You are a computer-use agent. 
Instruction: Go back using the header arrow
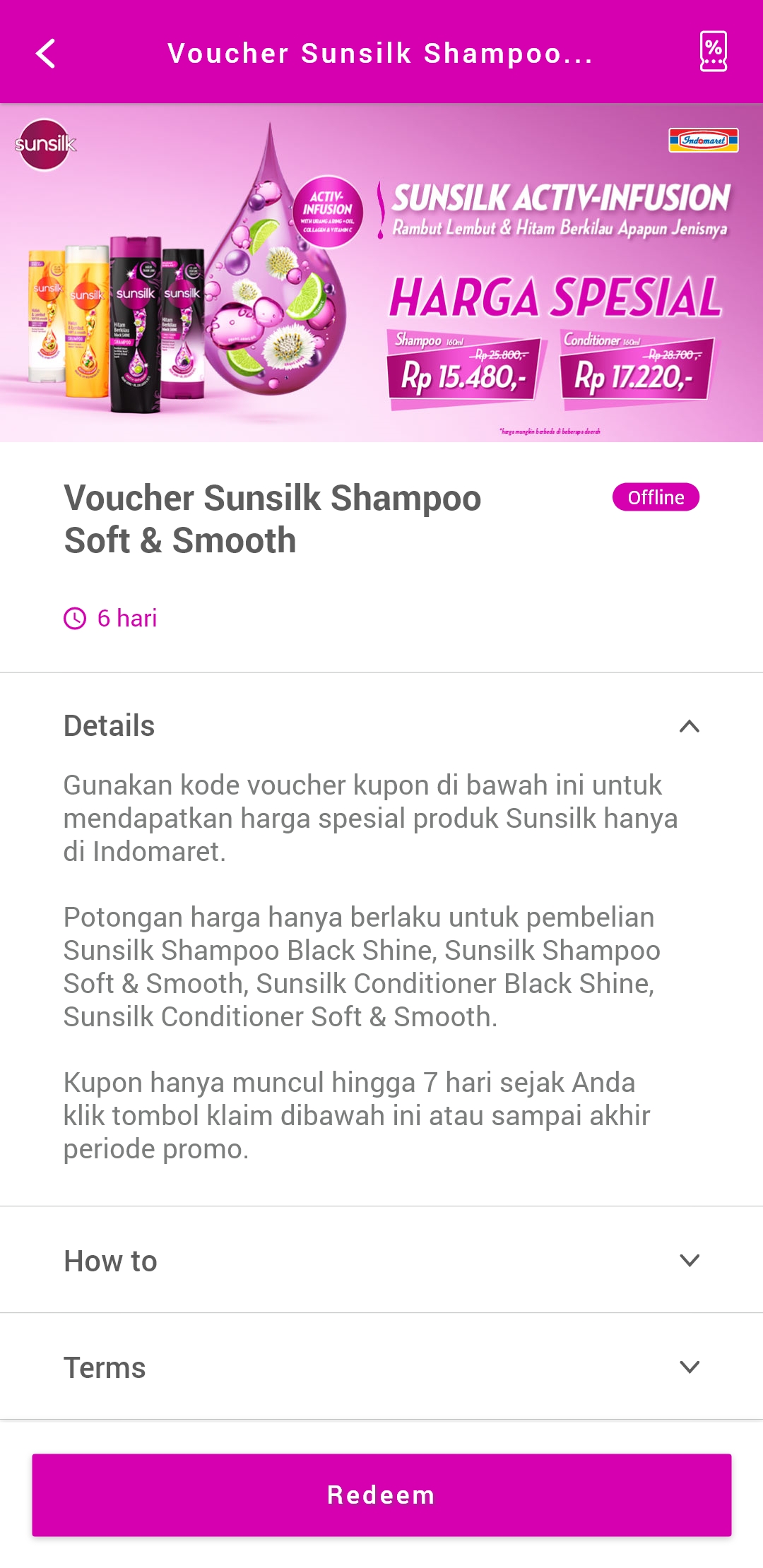pyautogui.click(x=46, y=54)
